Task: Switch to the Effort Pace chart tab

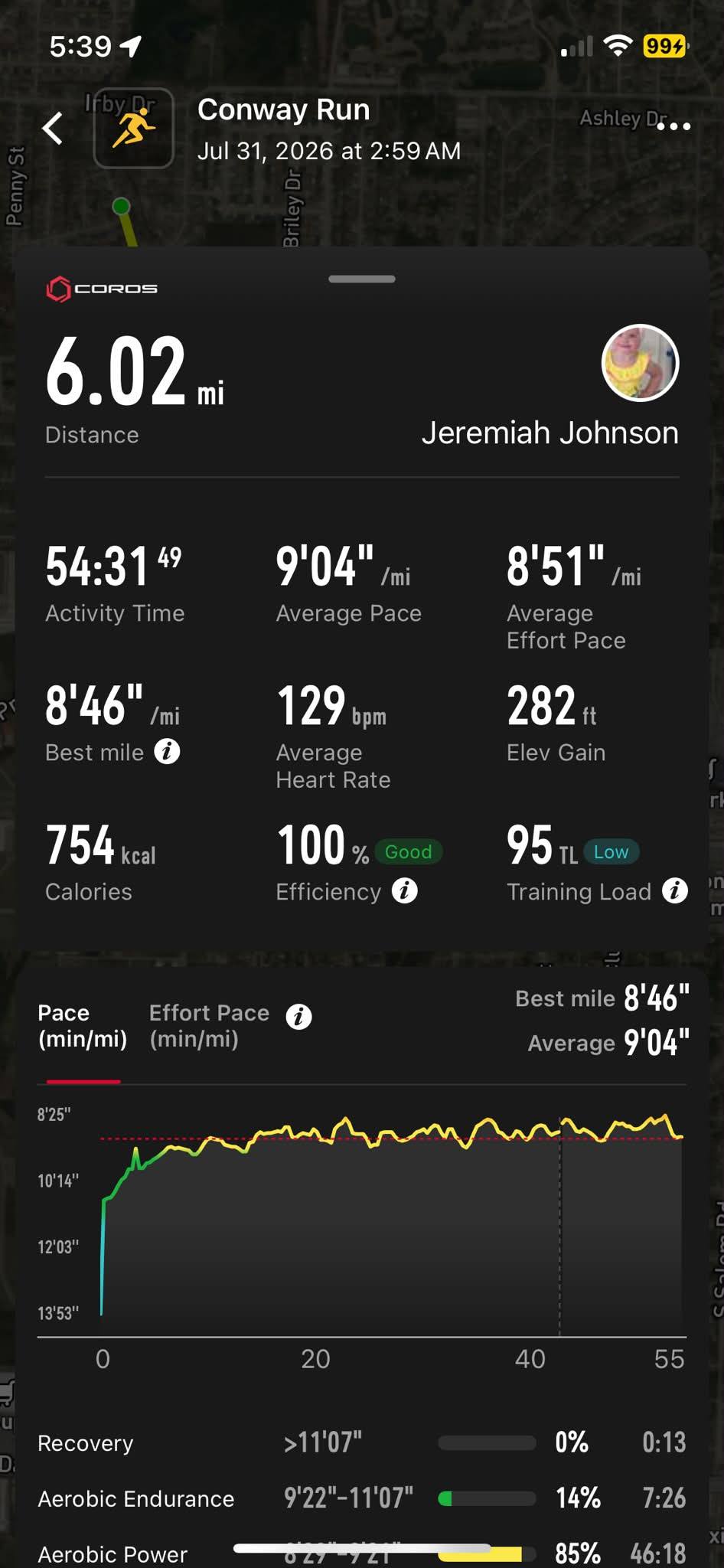Action: click(x=209, y=1026)
